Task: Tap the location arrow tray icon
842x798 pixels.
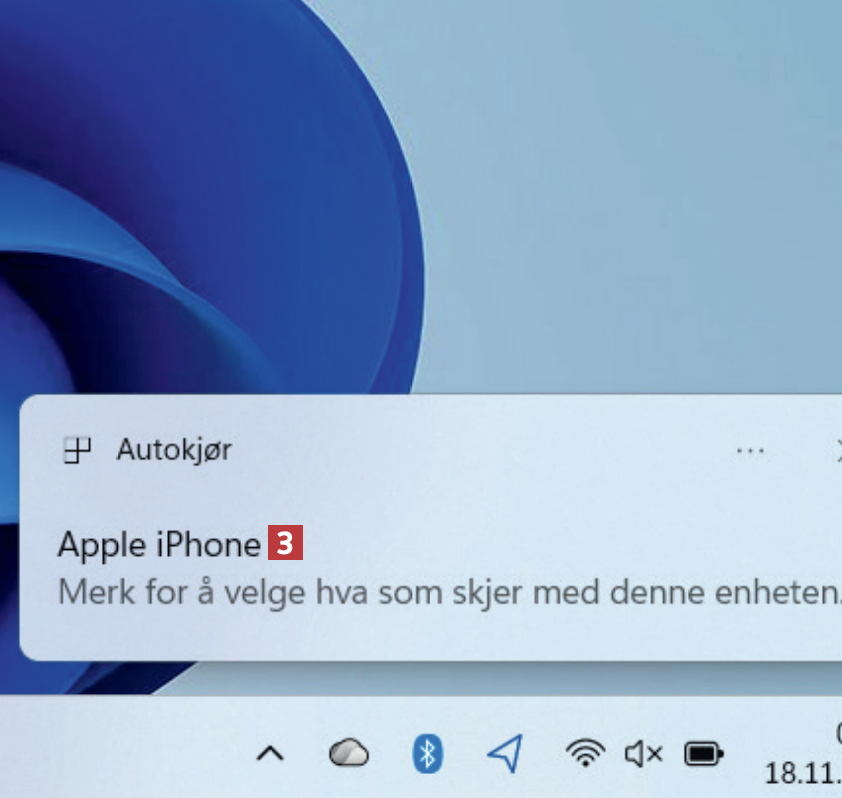Action: click(505, 754)
